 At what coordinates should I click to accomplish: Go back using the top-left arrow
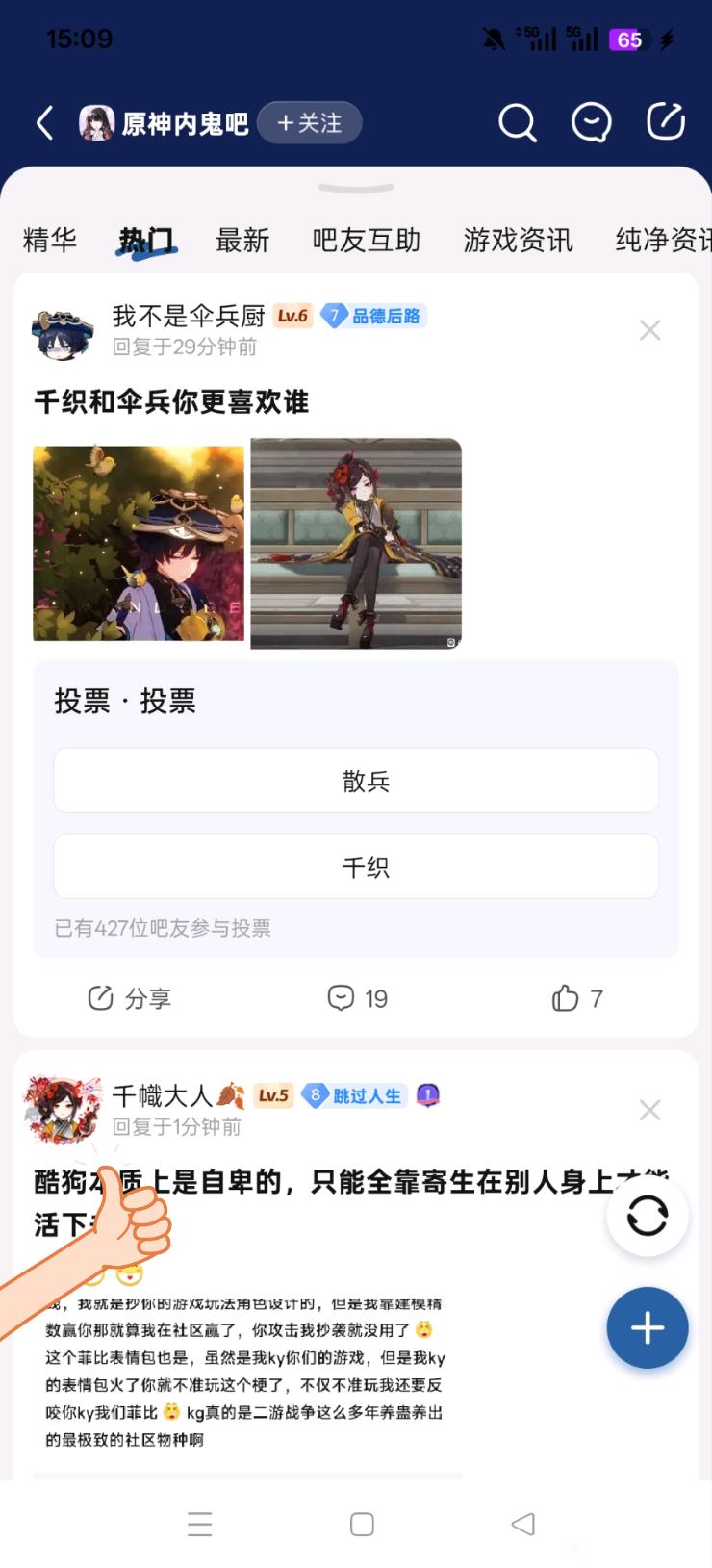pyautogui.click(x=44, y=123)
